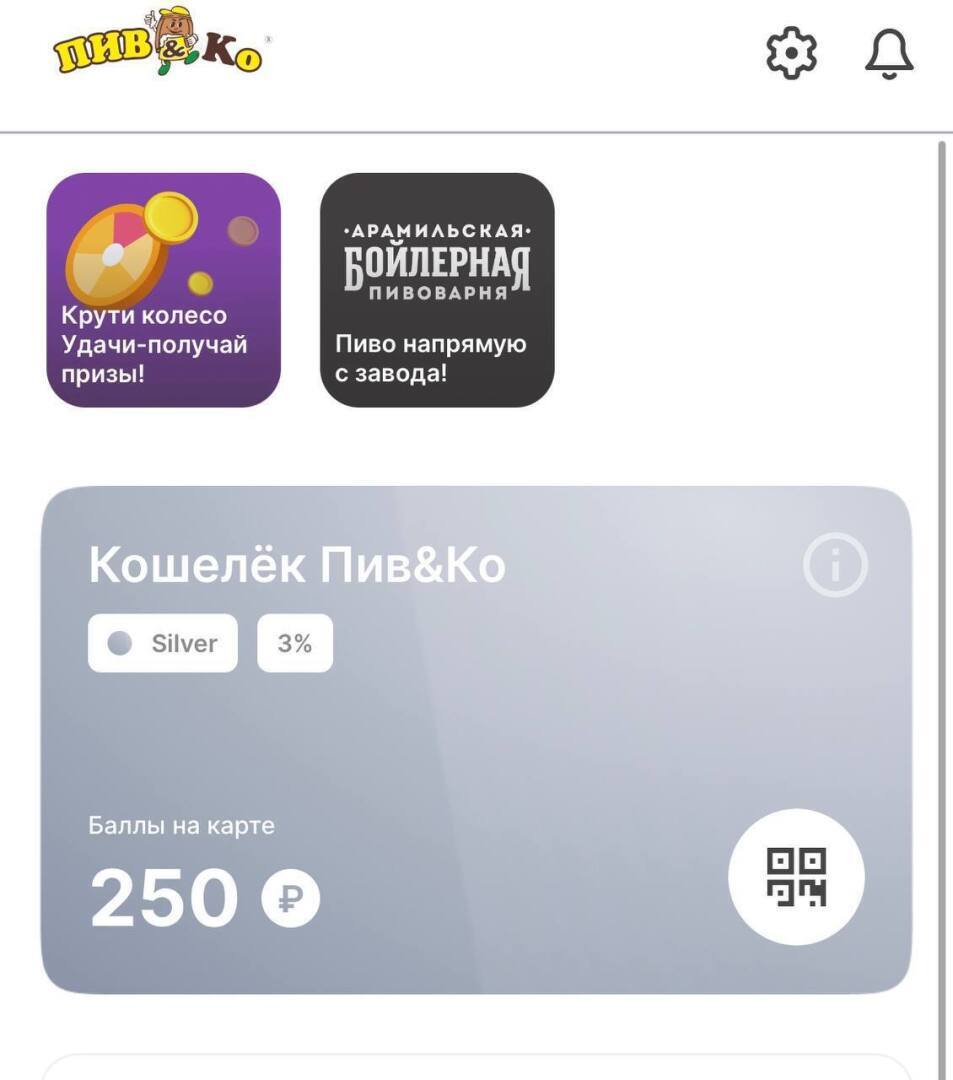Tap the grey dot inside the Silver badge
This screenshot has height=1080, width=953.
122,643
